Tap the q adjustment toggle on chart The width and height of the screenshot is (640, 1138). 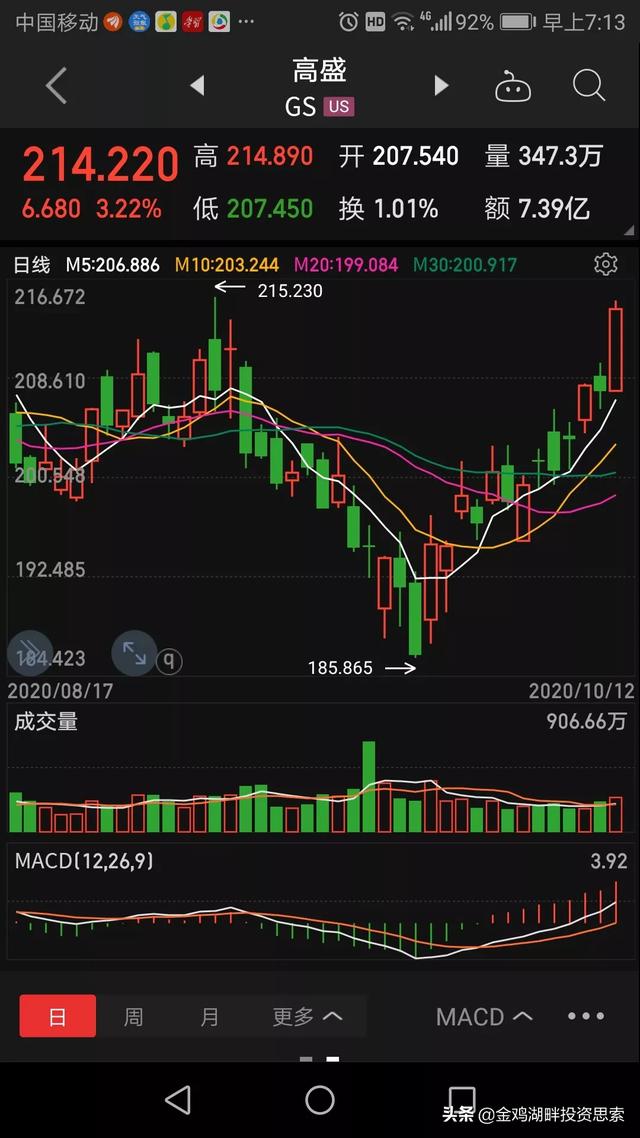(169, 660)
